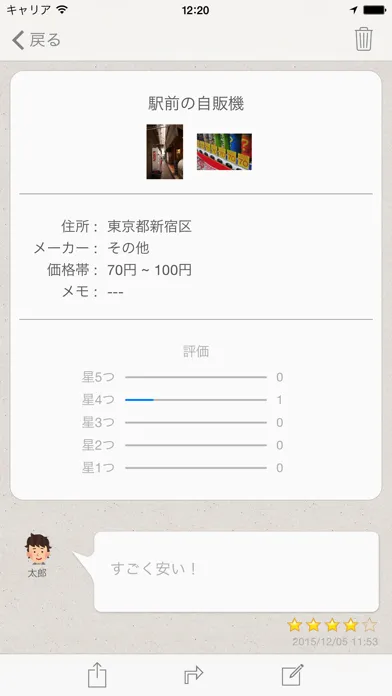Image resolution: width=392 pixels, height=696 pixels.
Task: Go back with the 戻る button
Action: pyautogui.click(x=36, y=40)
